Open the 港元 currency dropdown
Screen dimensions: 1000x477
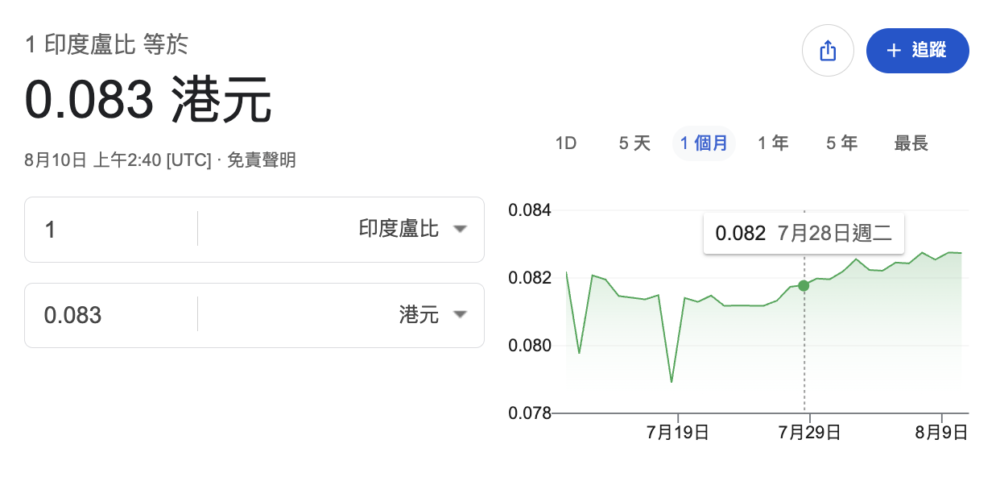point(341,315)
